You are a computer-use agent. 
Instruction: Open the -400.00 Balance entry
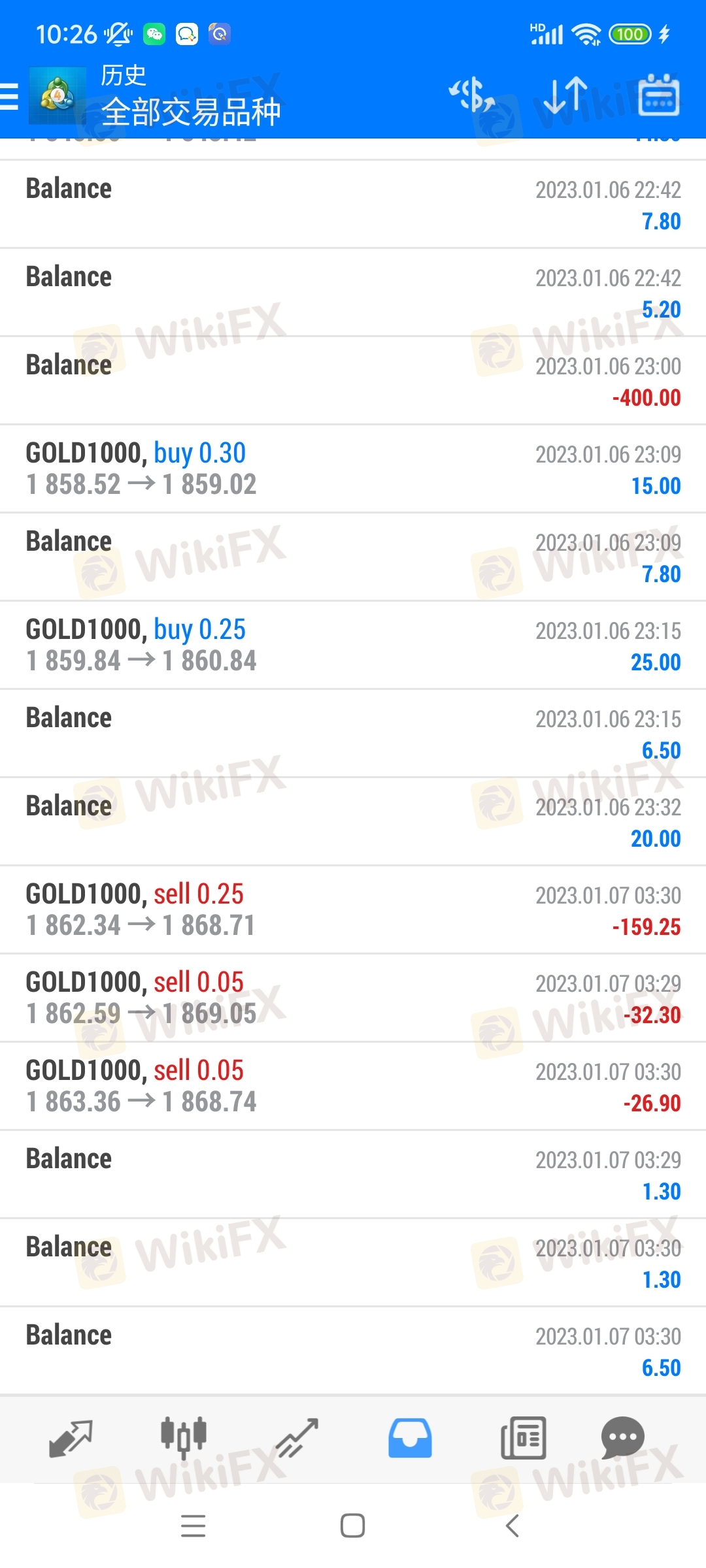[x=353, y=380]
